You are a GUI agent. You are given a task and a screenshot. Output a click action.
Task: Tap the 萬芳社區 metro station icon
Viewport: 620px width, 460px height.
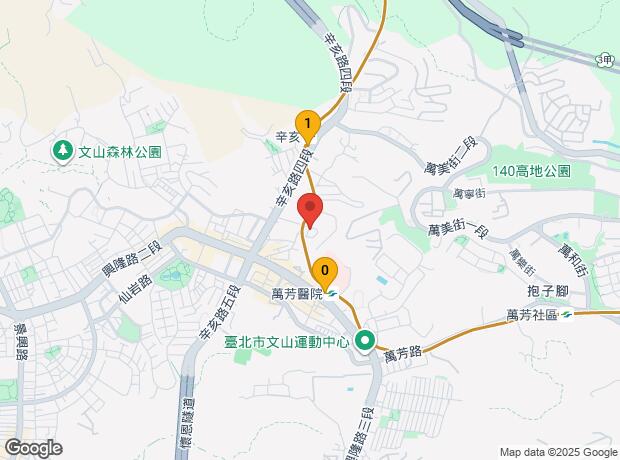(x=567, y=315)
